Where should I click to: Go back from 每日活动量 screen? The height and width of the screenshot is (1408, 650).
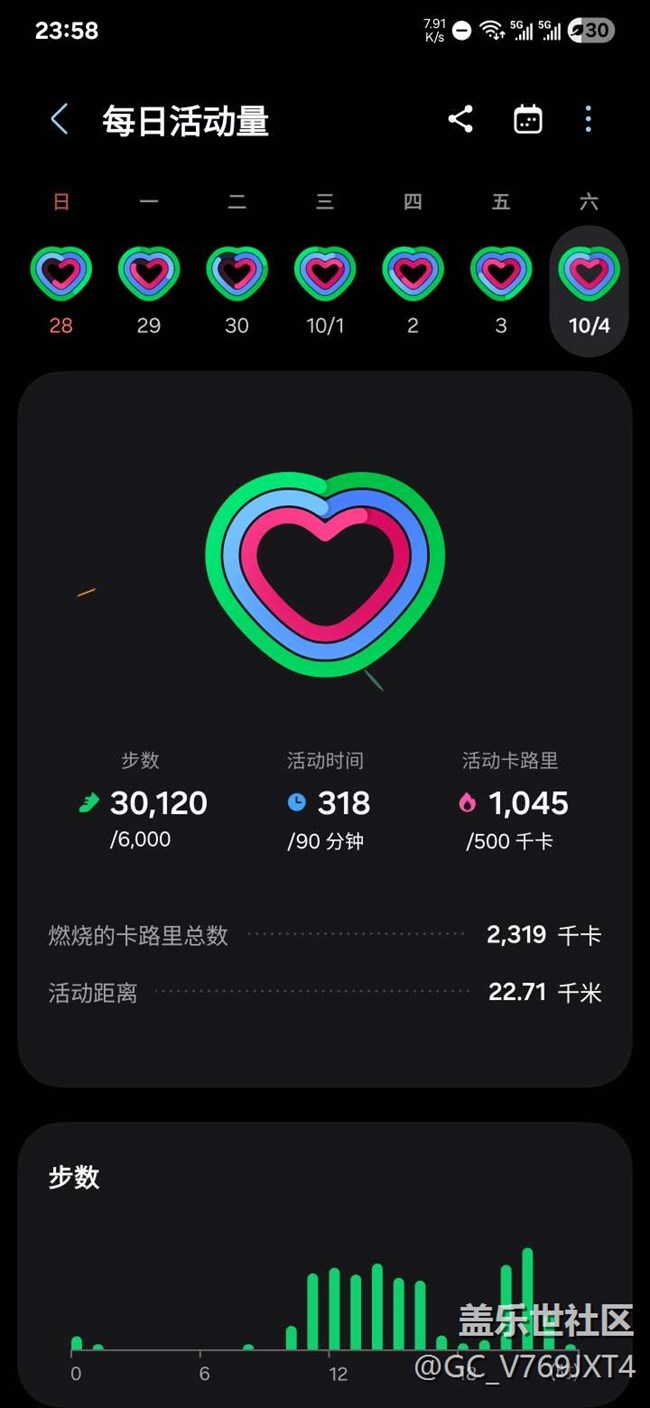click(x=59, y=120)
